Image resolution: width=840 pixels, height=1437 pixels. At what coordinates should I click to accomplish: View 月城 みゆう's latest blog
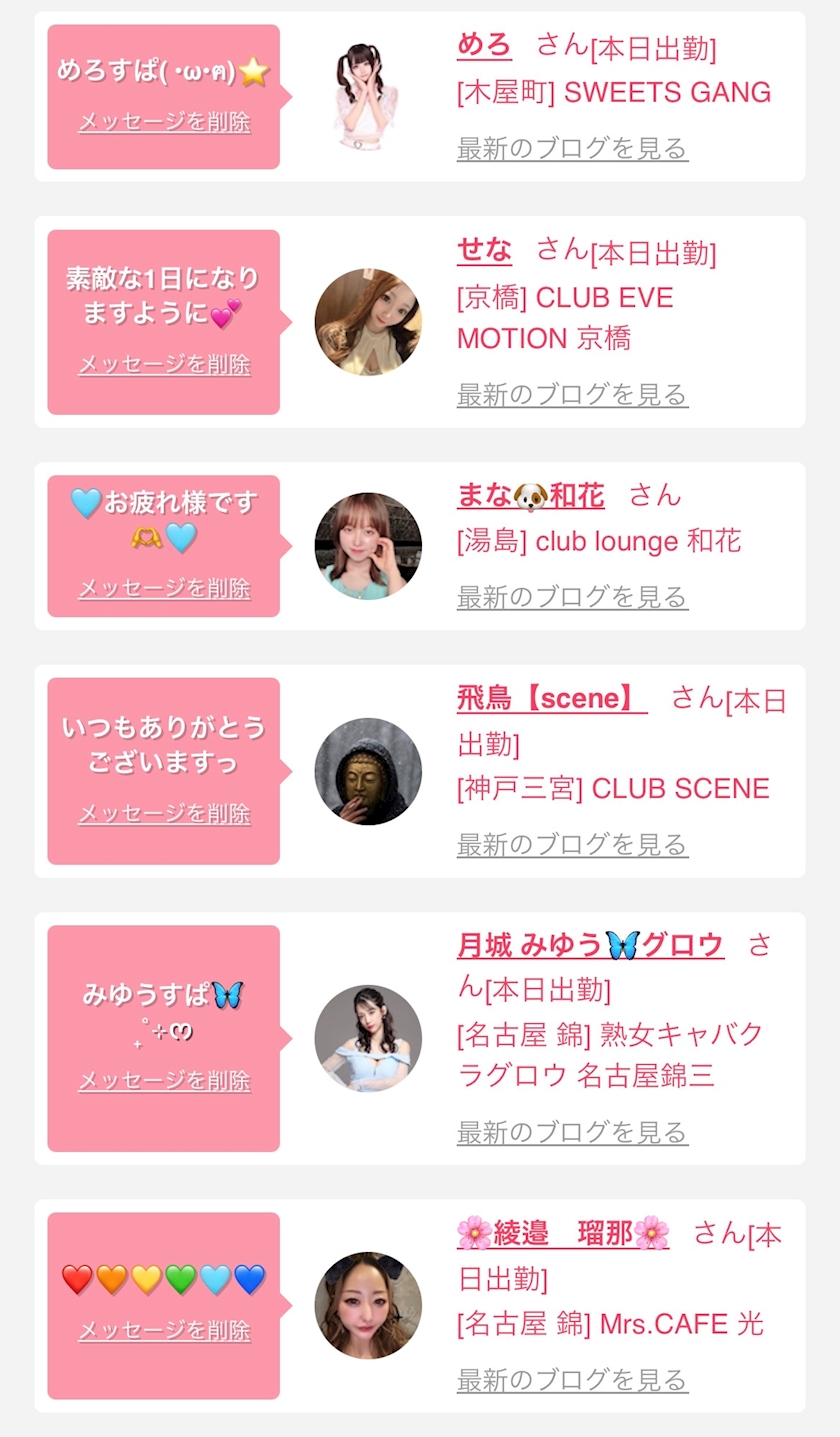tap(572, 1133)
